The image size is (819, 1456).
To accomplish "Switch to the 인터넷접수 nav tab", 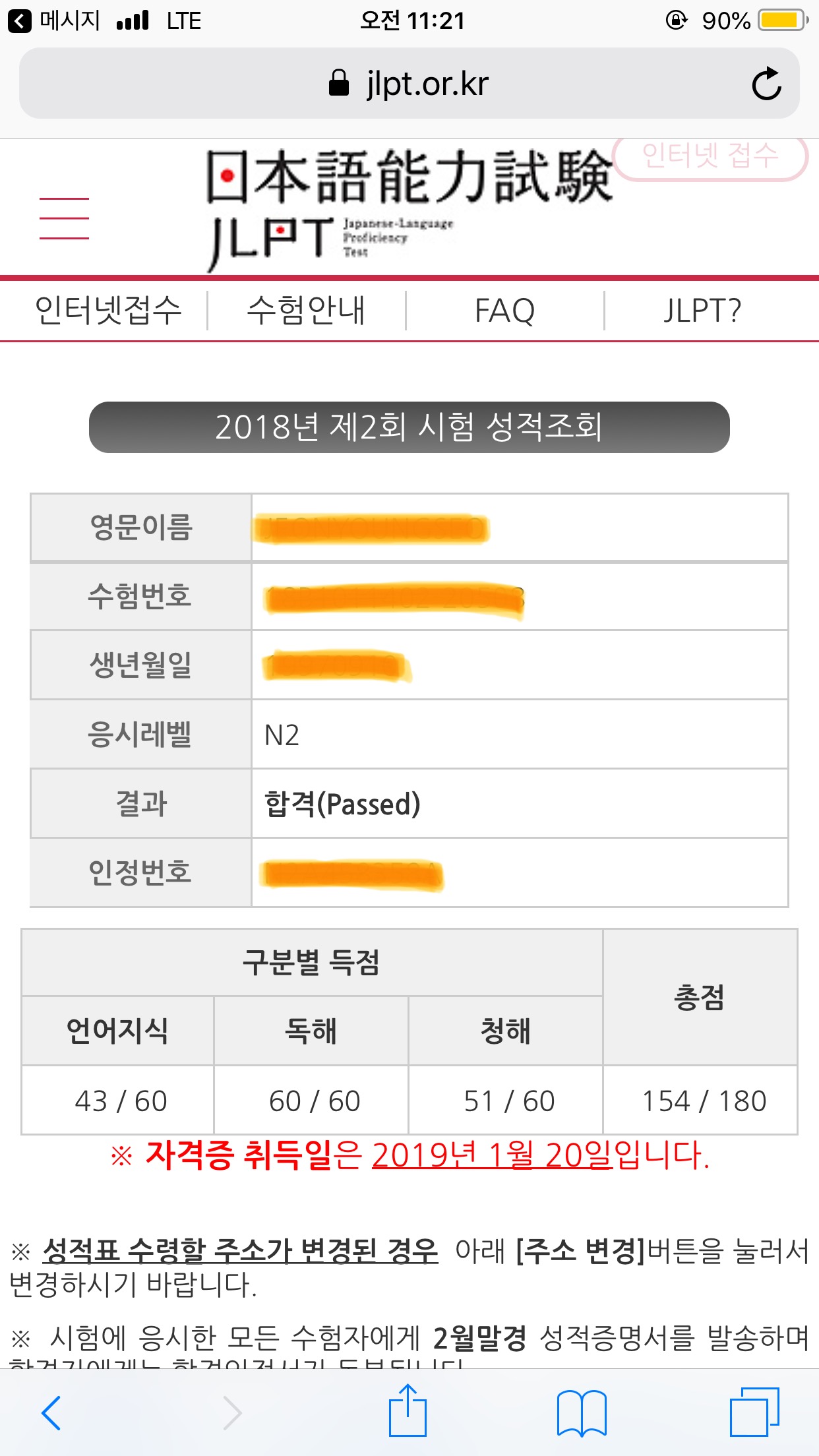I will coord(107,311).
